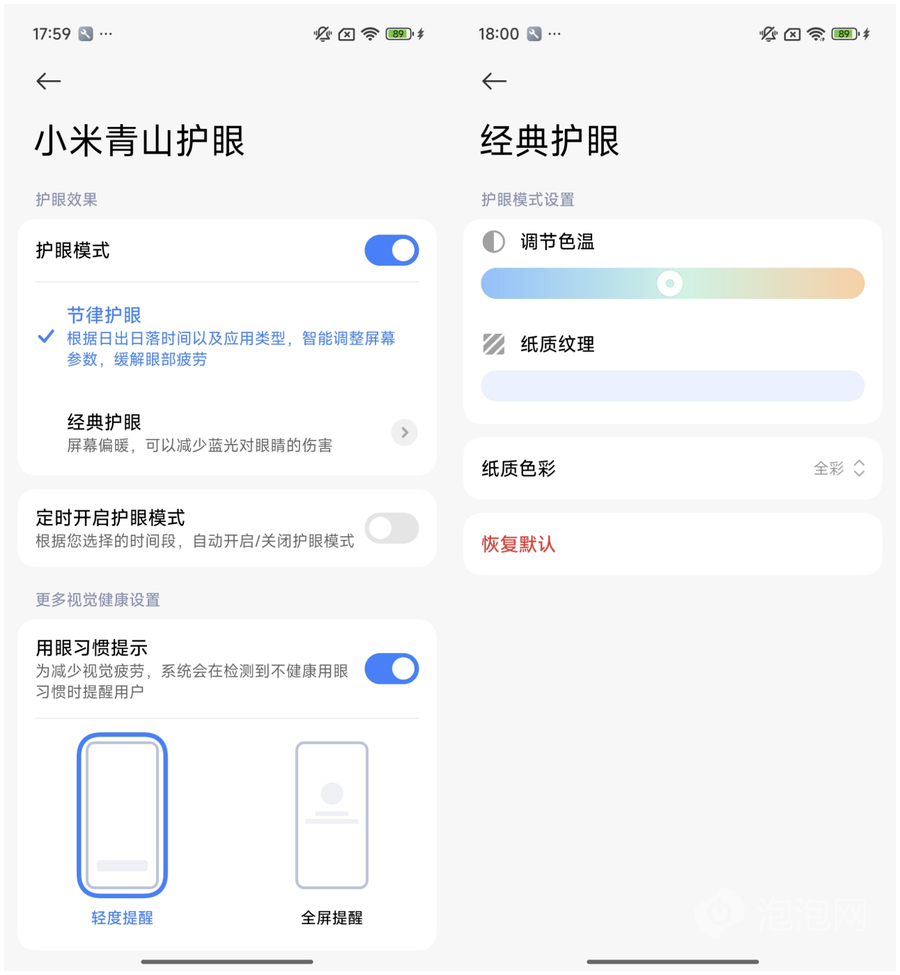Tap the back arrow on 经典护眼 page
The width and height of the screenshot is (900, 975).
click(494, 81)
